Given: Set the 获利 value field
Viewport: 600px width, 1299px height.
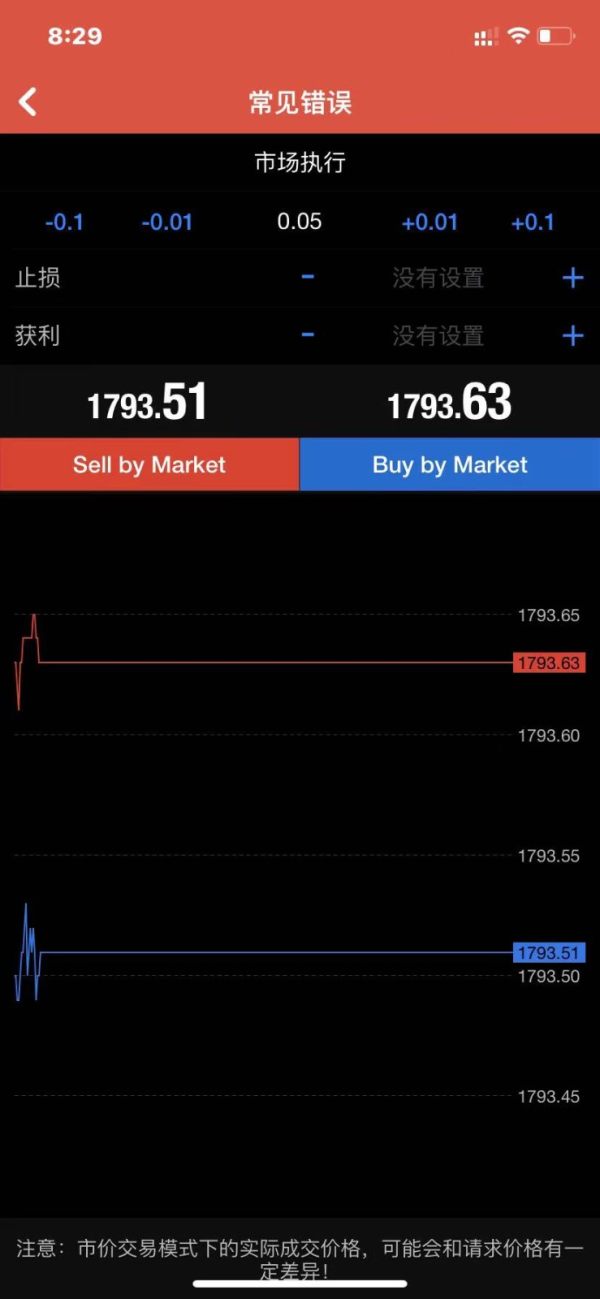Looking at the screenshot, I should tap(438, 335).
